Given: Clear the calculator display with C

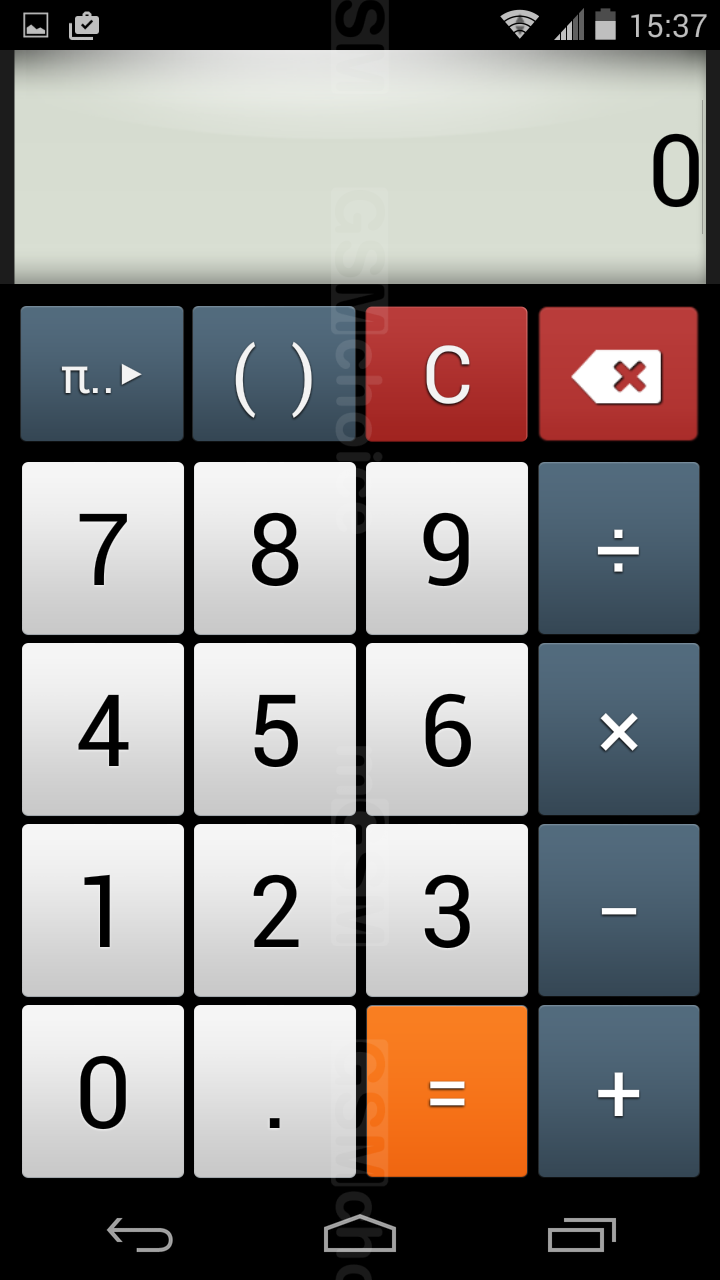Looking at the screenshot, I should (446, 374).
